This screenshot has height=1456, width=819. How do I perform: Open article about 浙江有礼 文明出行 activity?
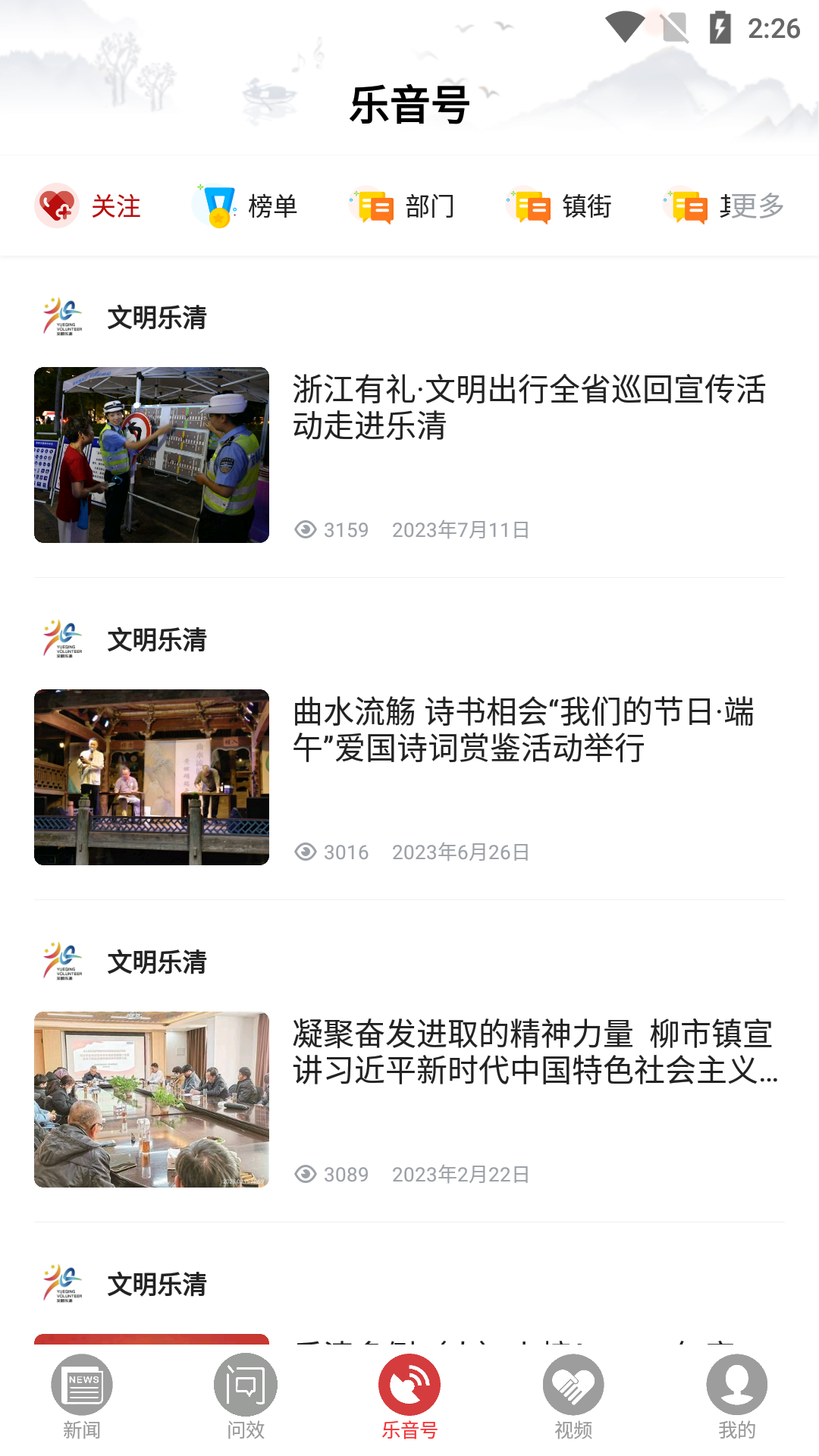click(531, 413)
